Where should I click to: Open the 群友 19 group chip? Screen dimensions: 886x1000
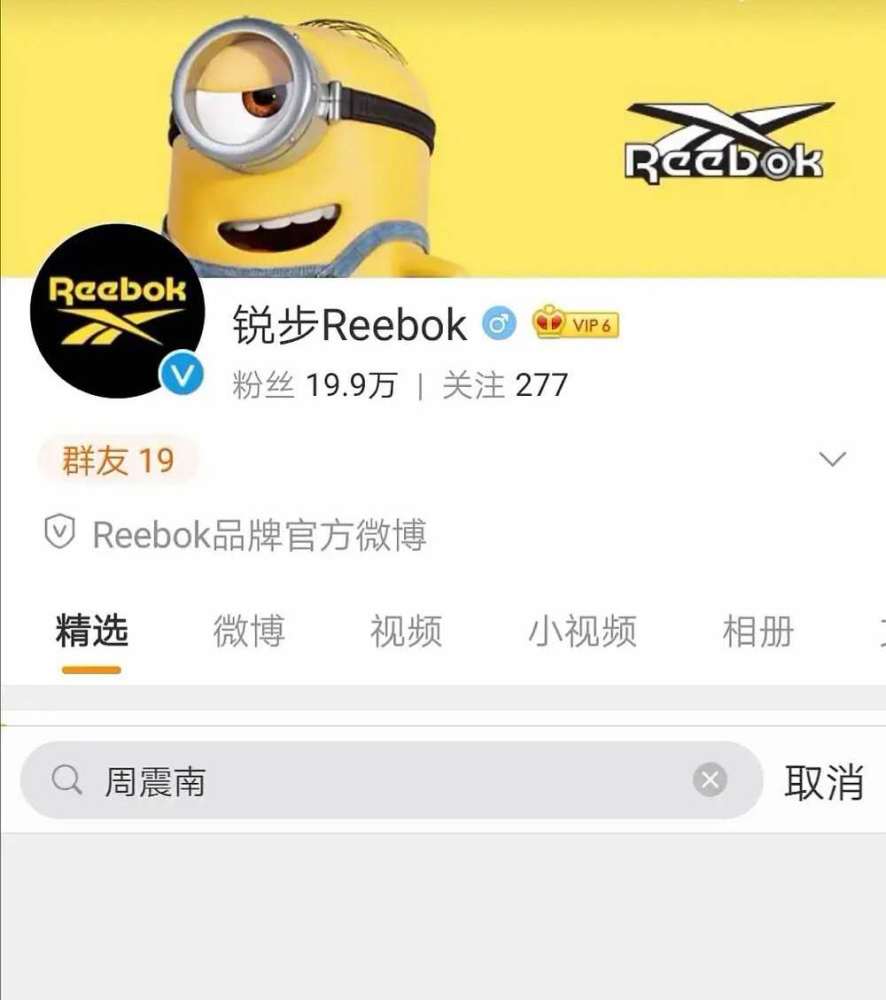click(x=118, y=461)
